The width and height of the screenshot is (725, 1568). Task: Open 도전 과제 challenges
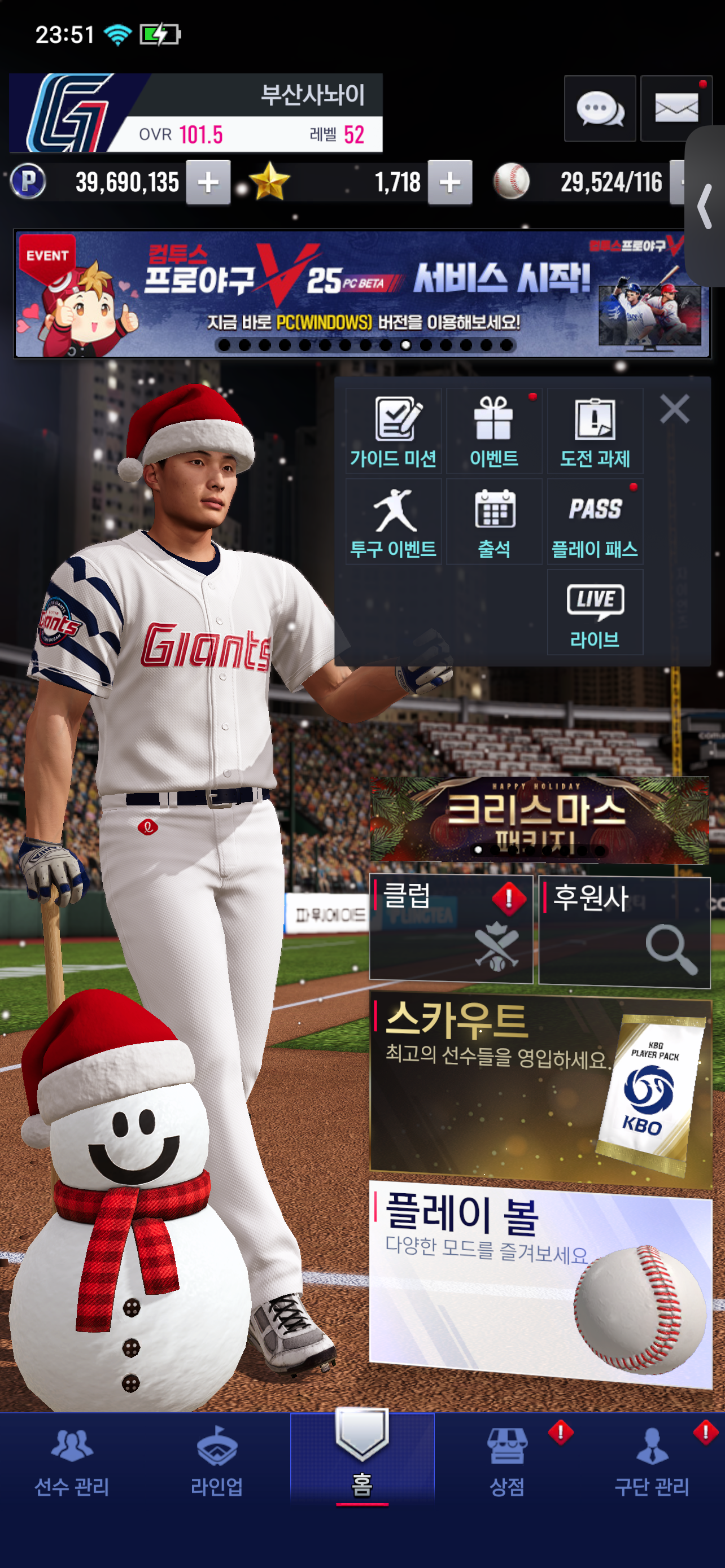point(595,431)
